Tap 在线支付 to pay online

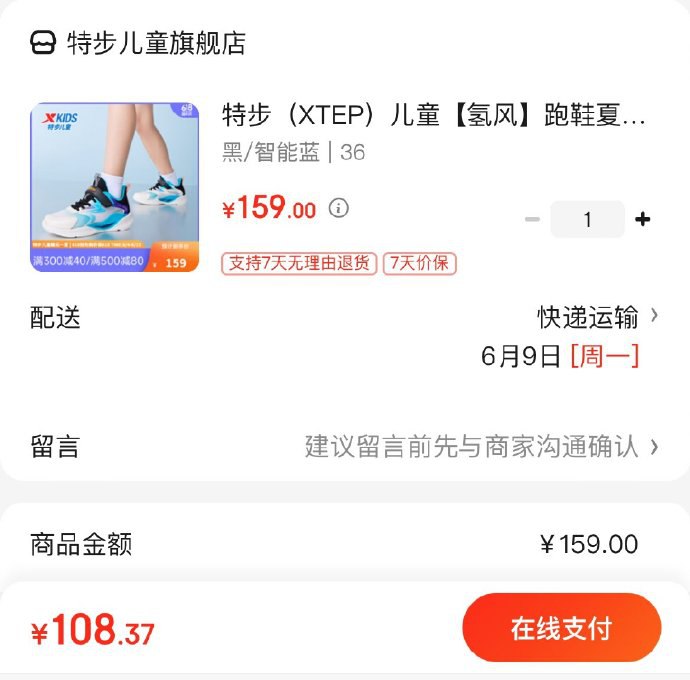(561, 628)
